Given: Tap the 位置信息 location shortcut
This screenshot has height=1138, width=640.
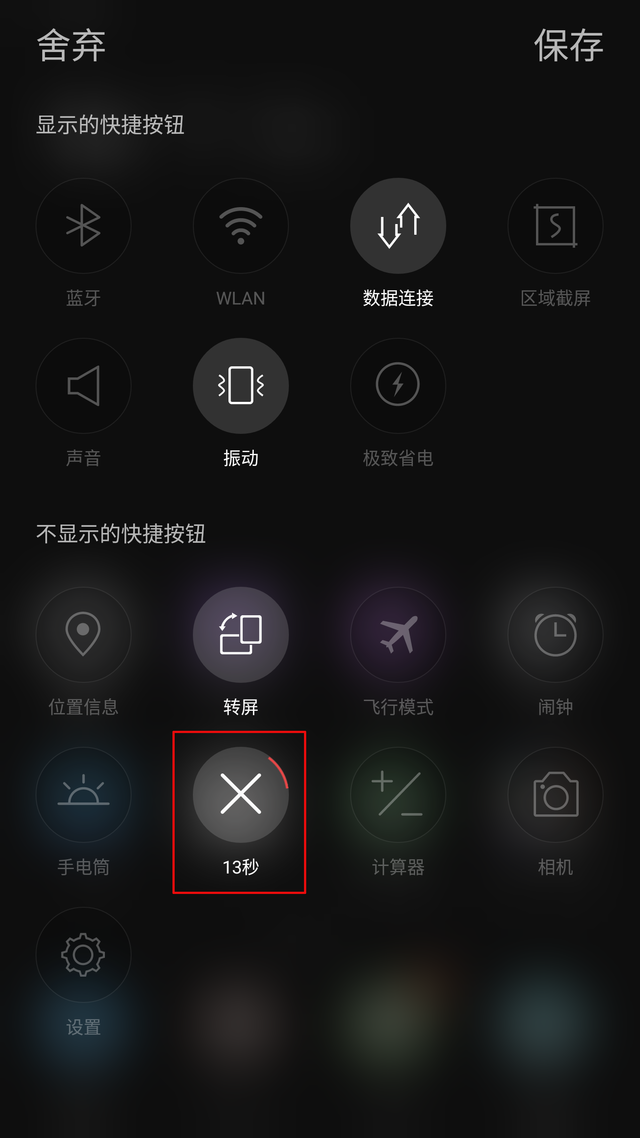Looking at the screenshot, I should [x=83, y=635].
